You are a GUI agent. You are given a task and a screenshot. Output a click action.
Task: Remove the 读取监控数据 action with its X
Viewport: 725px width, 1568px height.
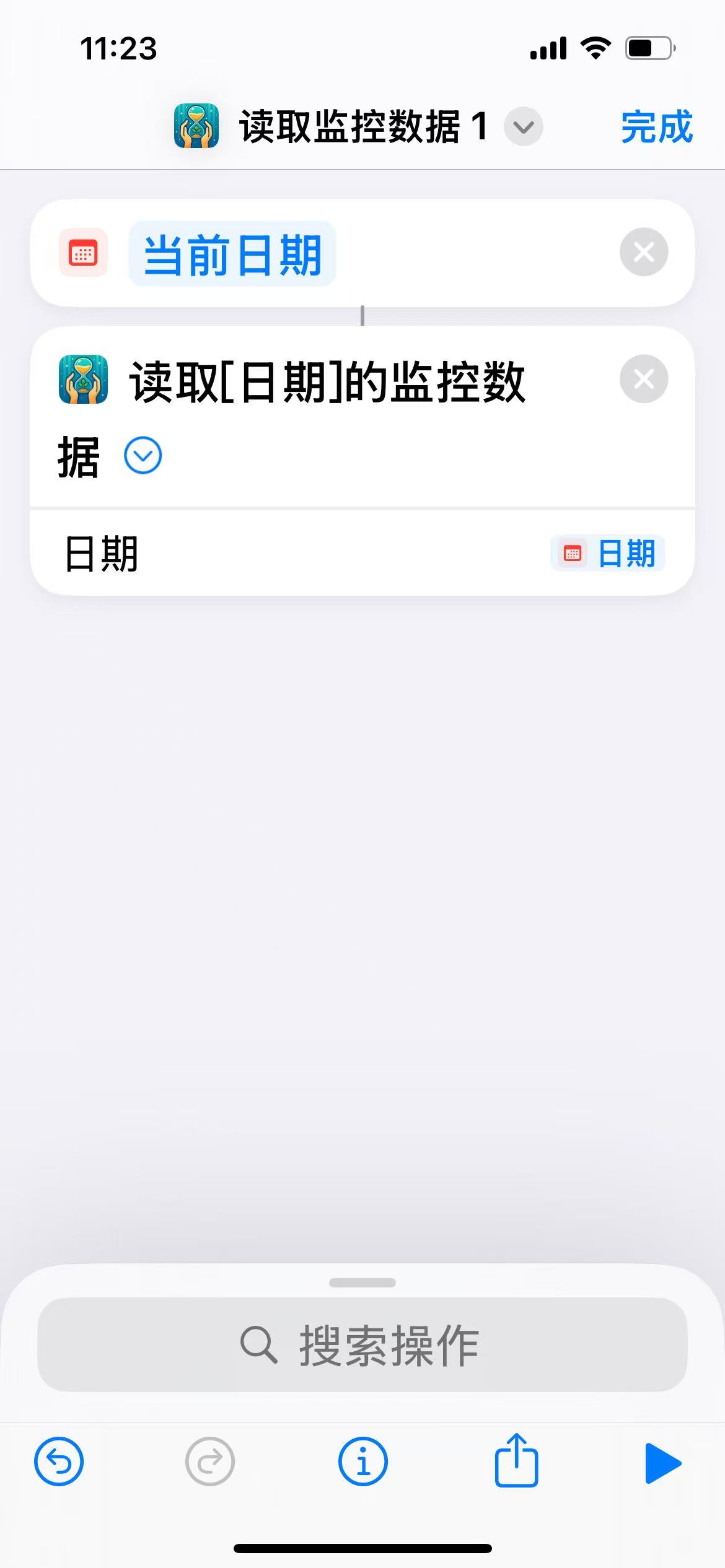pyautogui.click(x=643, y=380)
